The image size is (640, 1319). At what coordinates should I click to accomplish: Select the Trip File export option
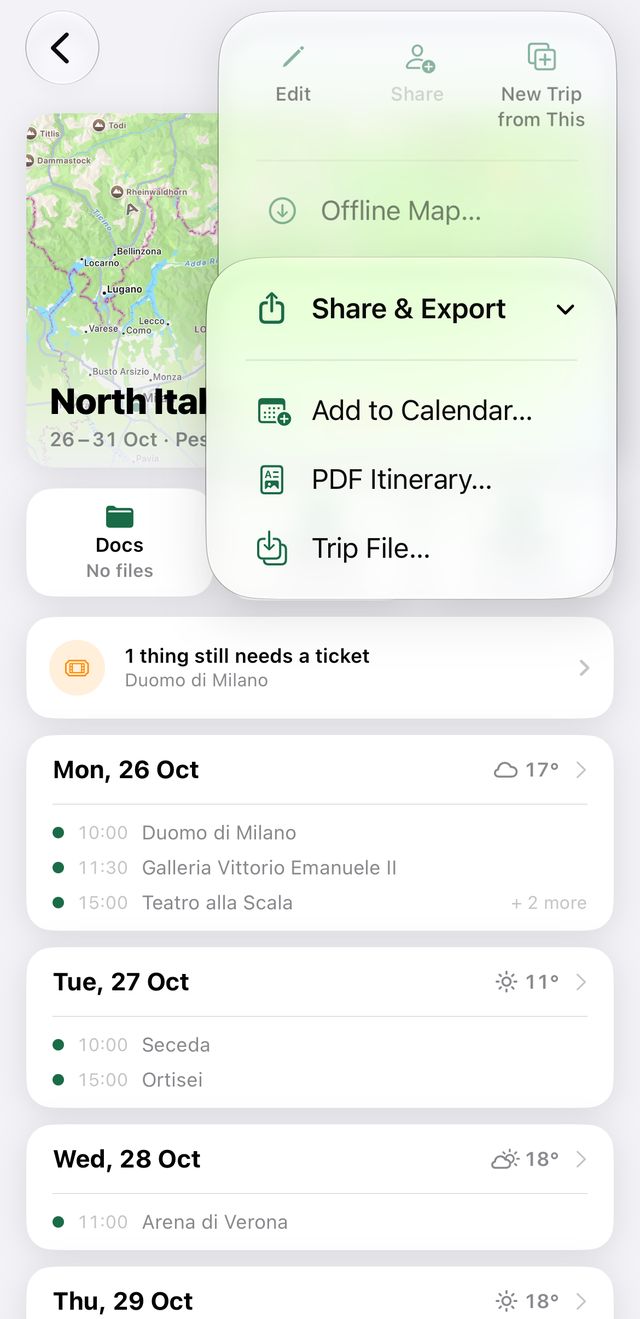[x=411, y=549]
